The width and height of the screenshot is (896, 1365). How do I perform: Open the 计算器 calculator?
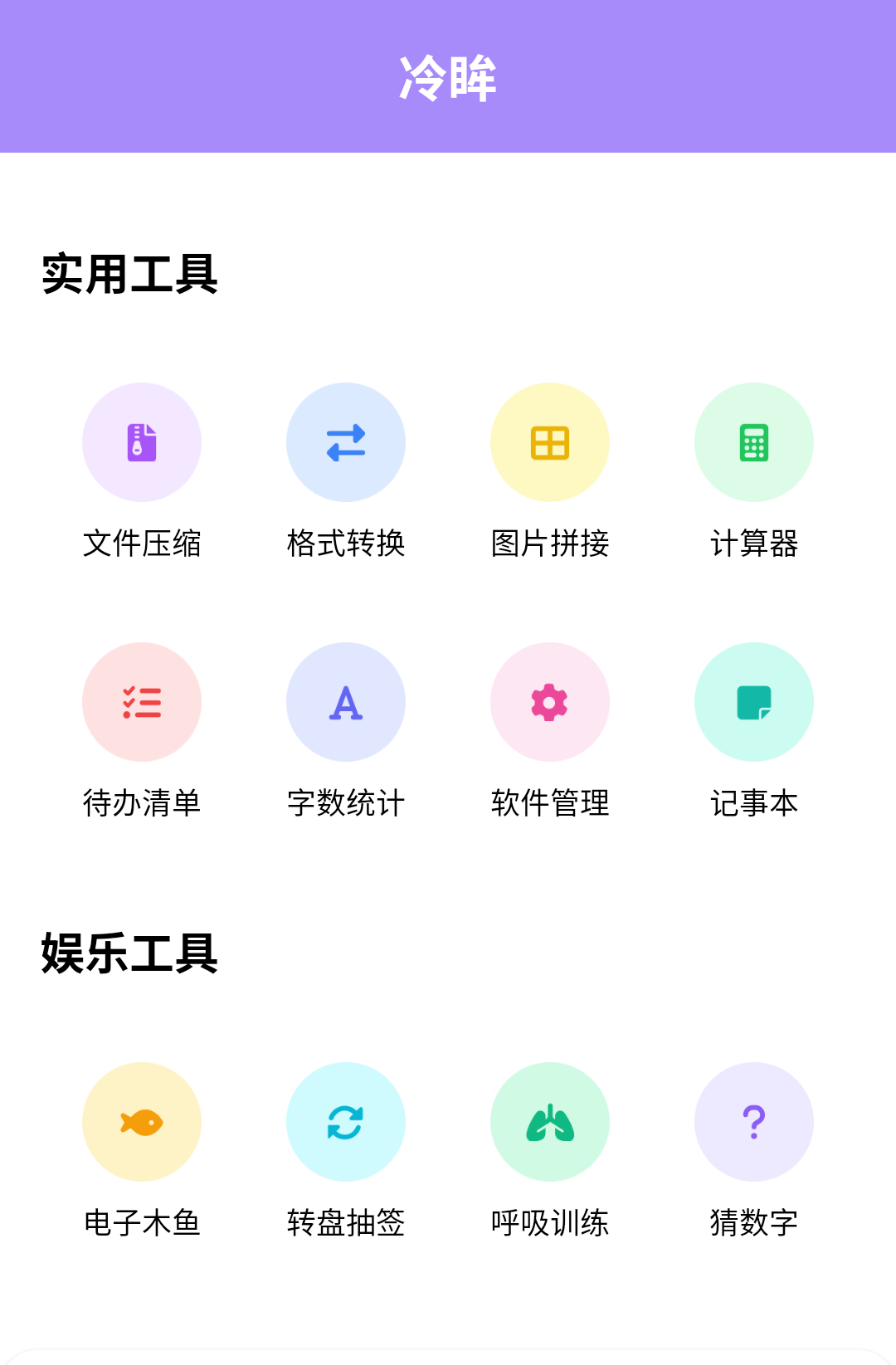[x=754, y=442]
